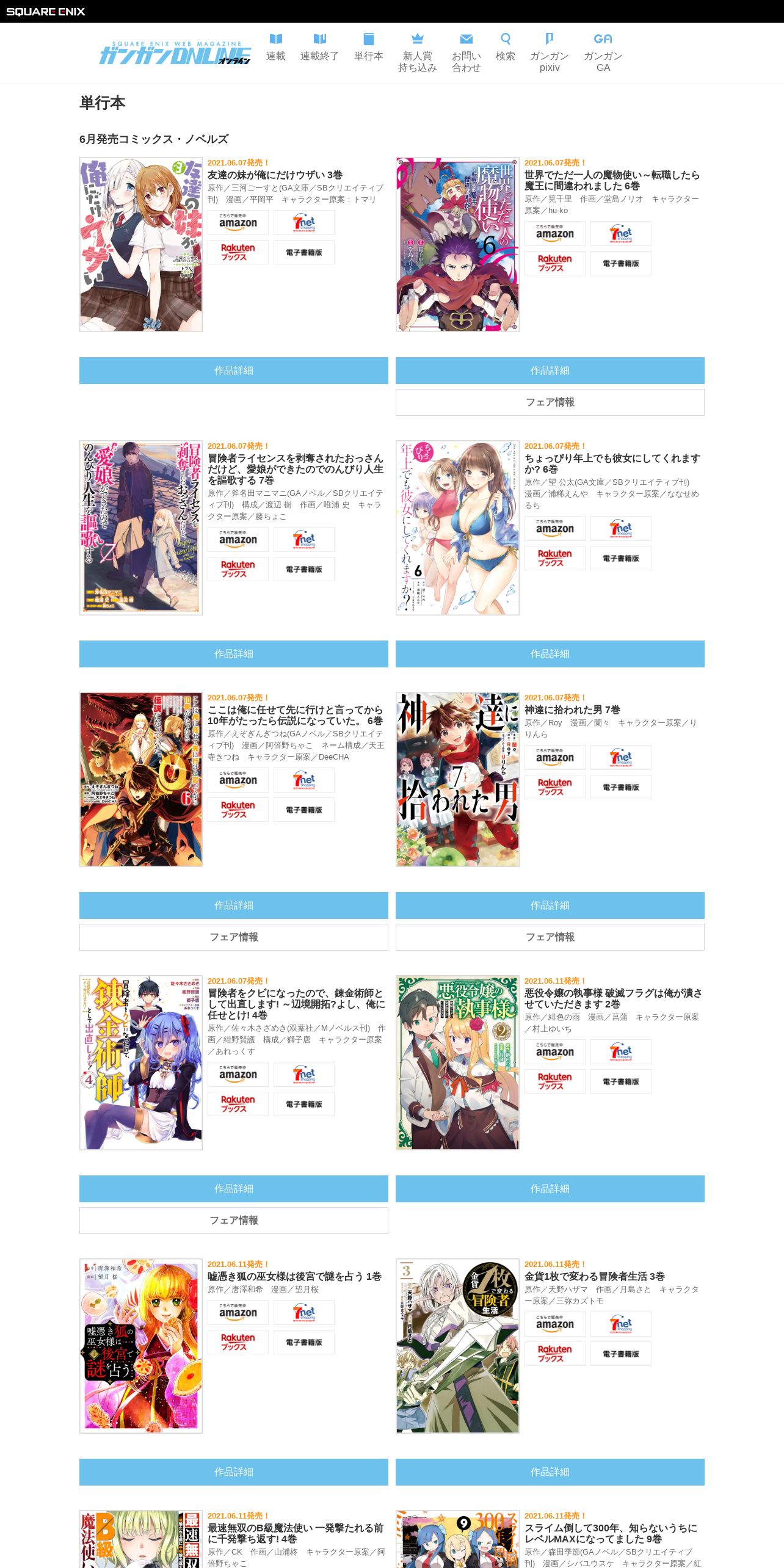The image size is (784, 1568).
Task: Open 作品詳細 for 友達の妹が俺にだけウザい 3巻
Action: [x=234, y=371]
